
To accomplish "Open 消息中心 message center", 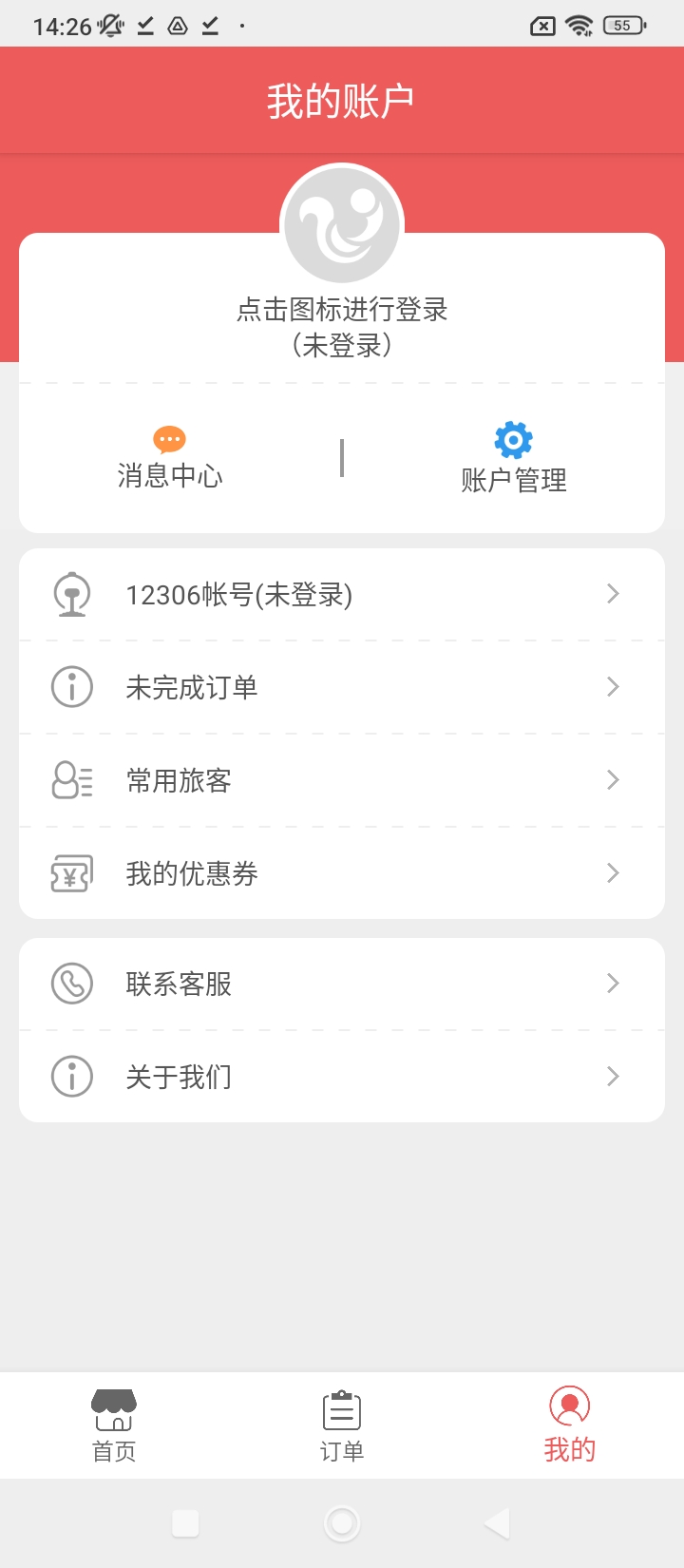I will [170, 458].
